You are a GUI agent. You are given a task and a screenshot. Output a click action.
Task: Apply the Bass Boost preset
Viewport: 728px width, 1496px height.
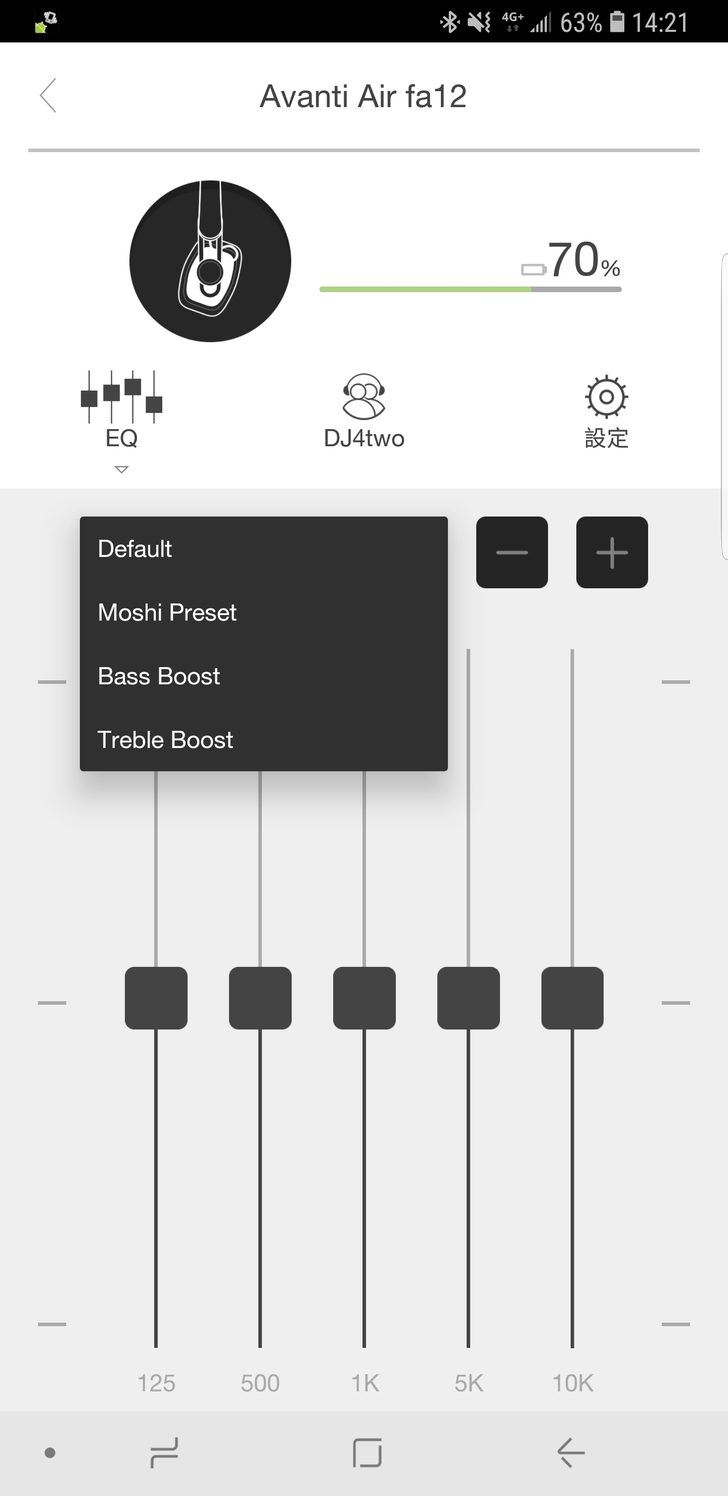click(x=159, y=677)
